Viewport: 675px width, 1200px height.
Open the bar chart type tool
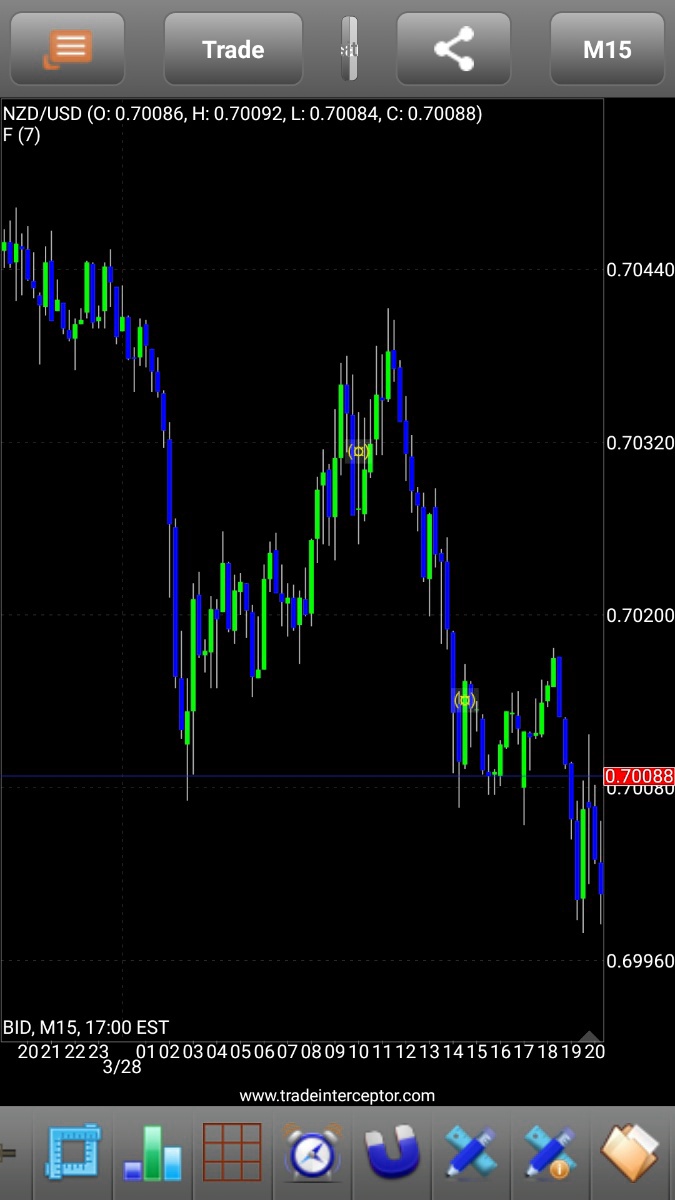(x=153, y=1154)
